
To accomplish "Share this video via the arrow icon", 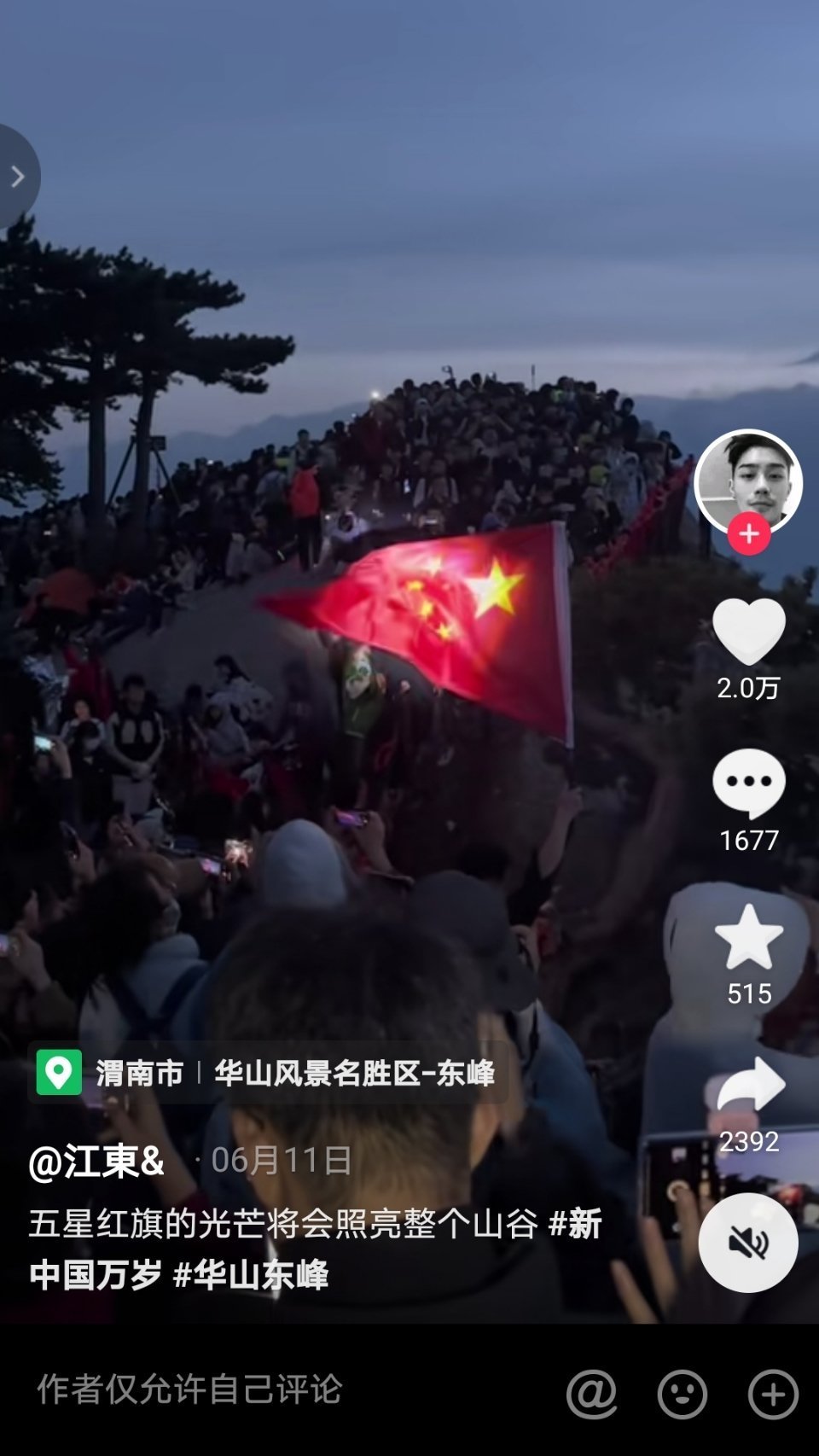I will (x=750, y=1086).
